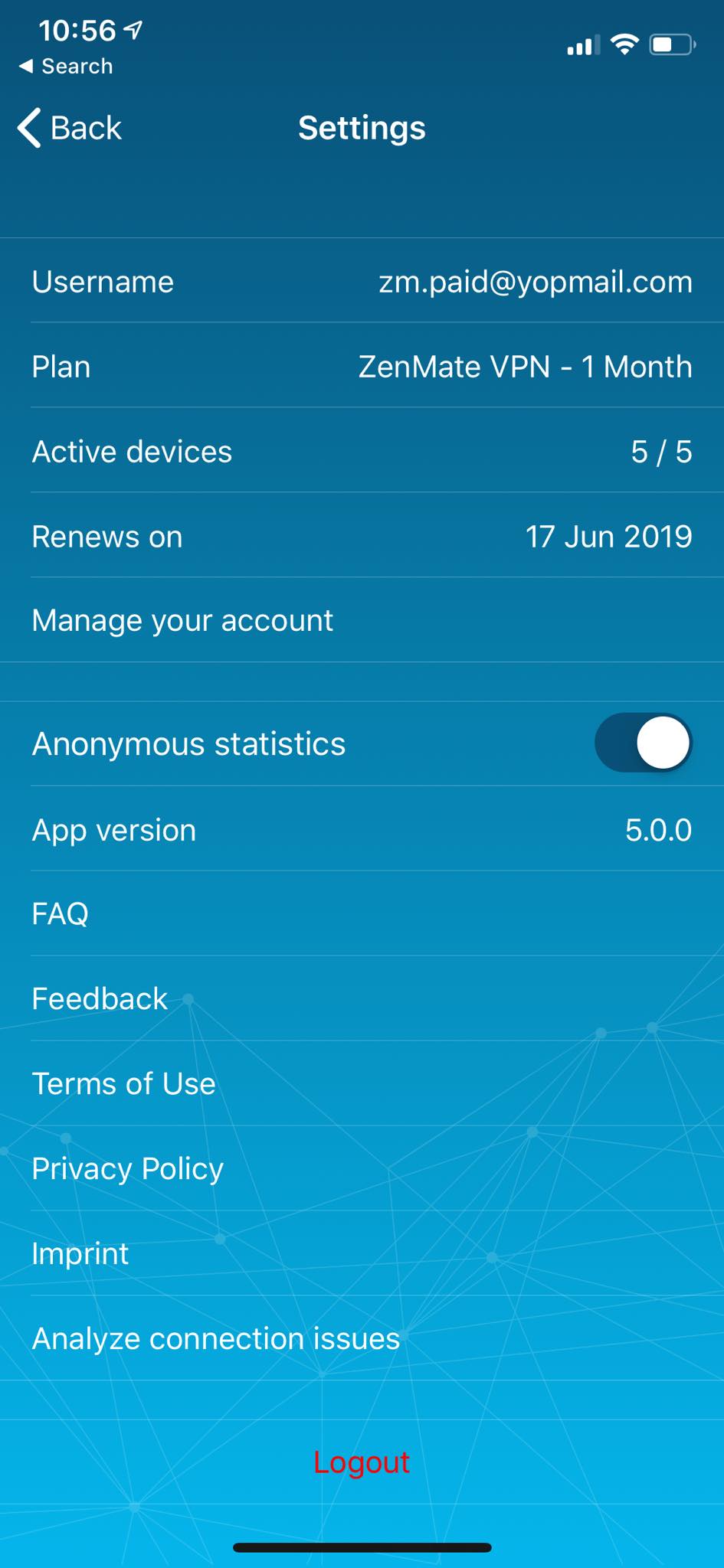This screenshot has height=1568, width=724.
Task: Return to Search via status bar link
Action: 66,67
